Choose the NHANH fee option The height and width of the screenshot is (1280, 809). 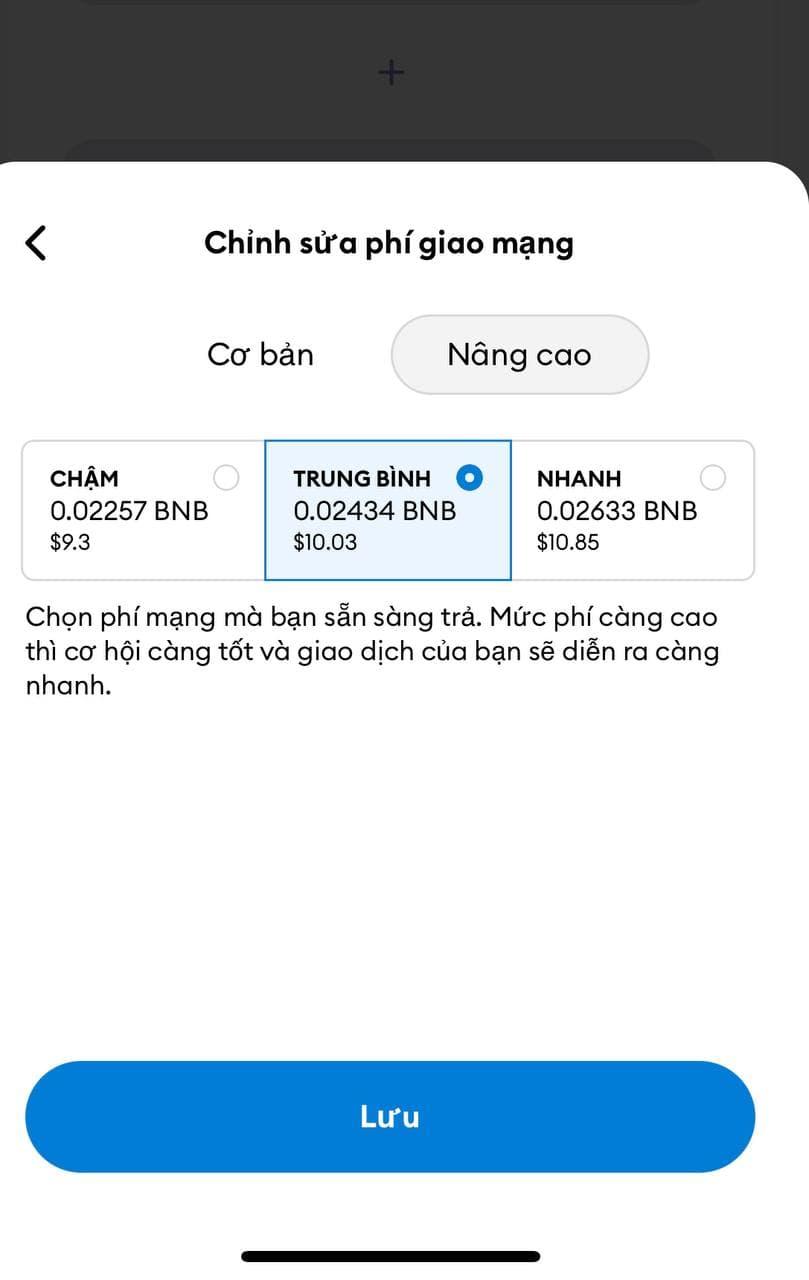point(632,510)
